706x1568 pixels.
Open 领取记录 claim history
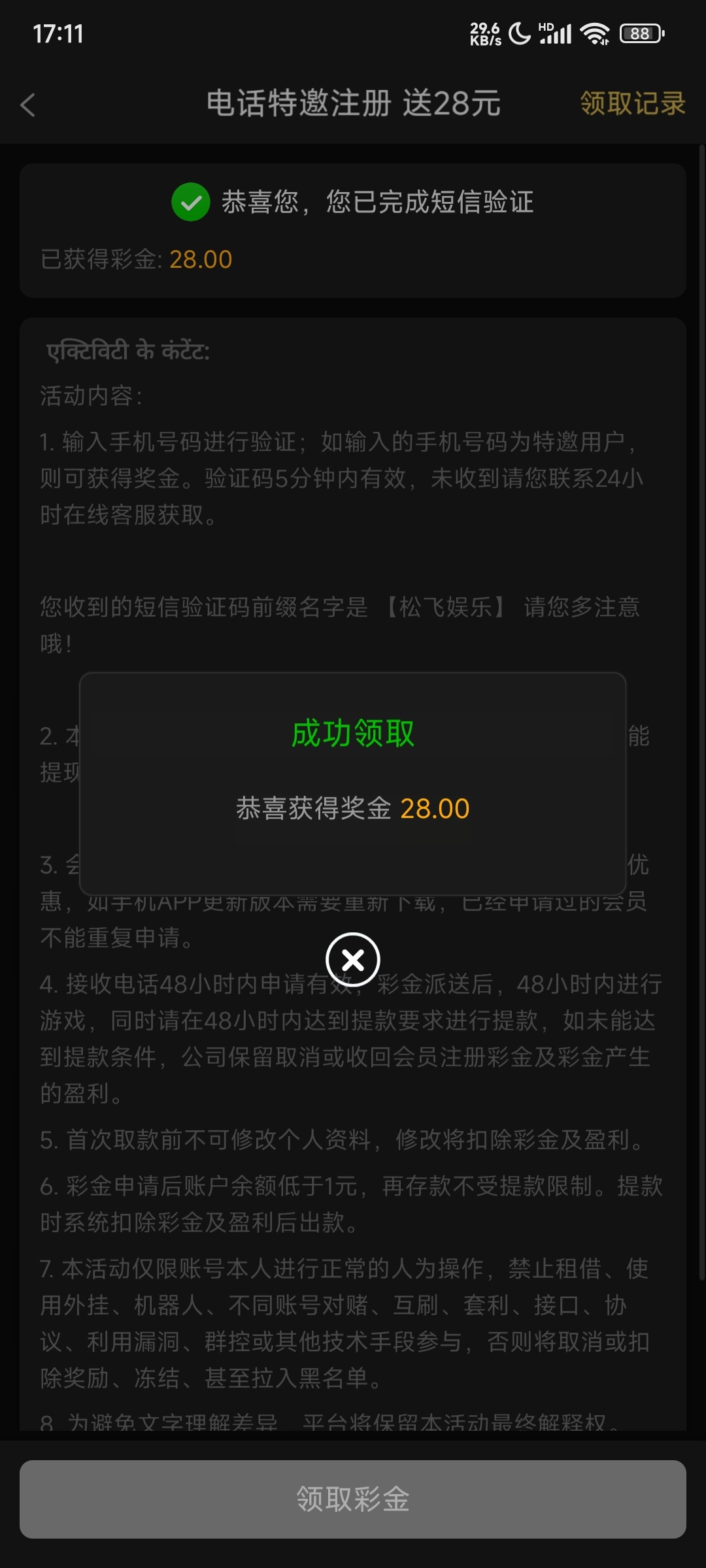pos(632,103)
